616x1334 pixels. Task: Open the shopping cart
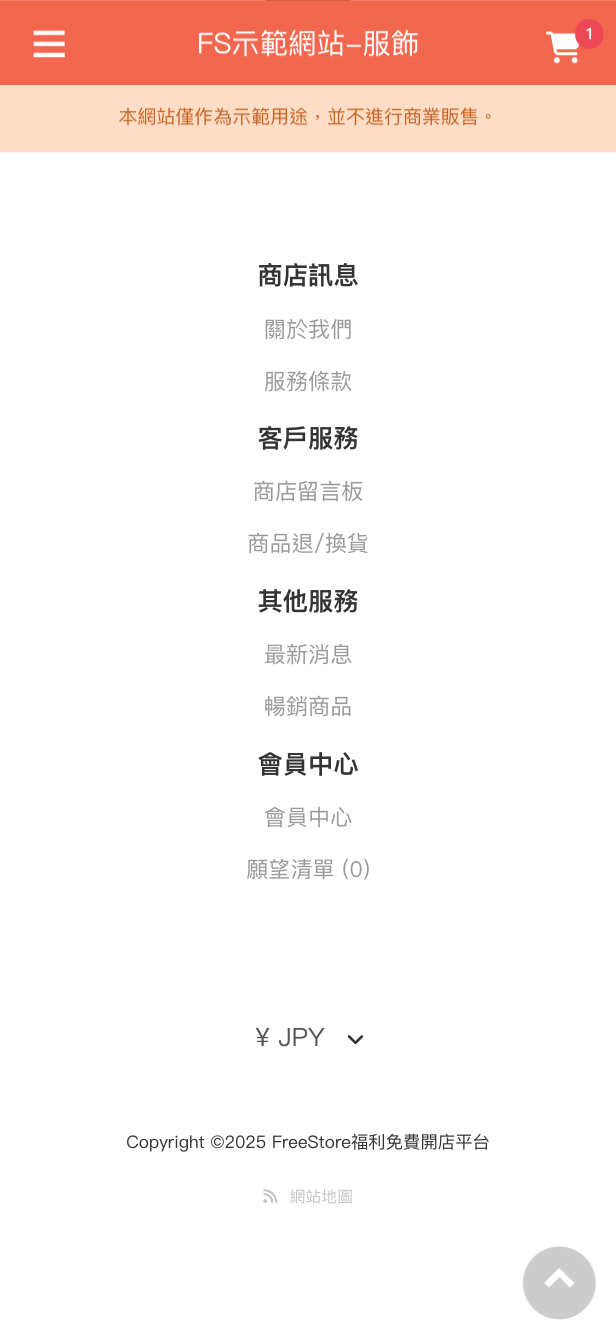point(565,46)
